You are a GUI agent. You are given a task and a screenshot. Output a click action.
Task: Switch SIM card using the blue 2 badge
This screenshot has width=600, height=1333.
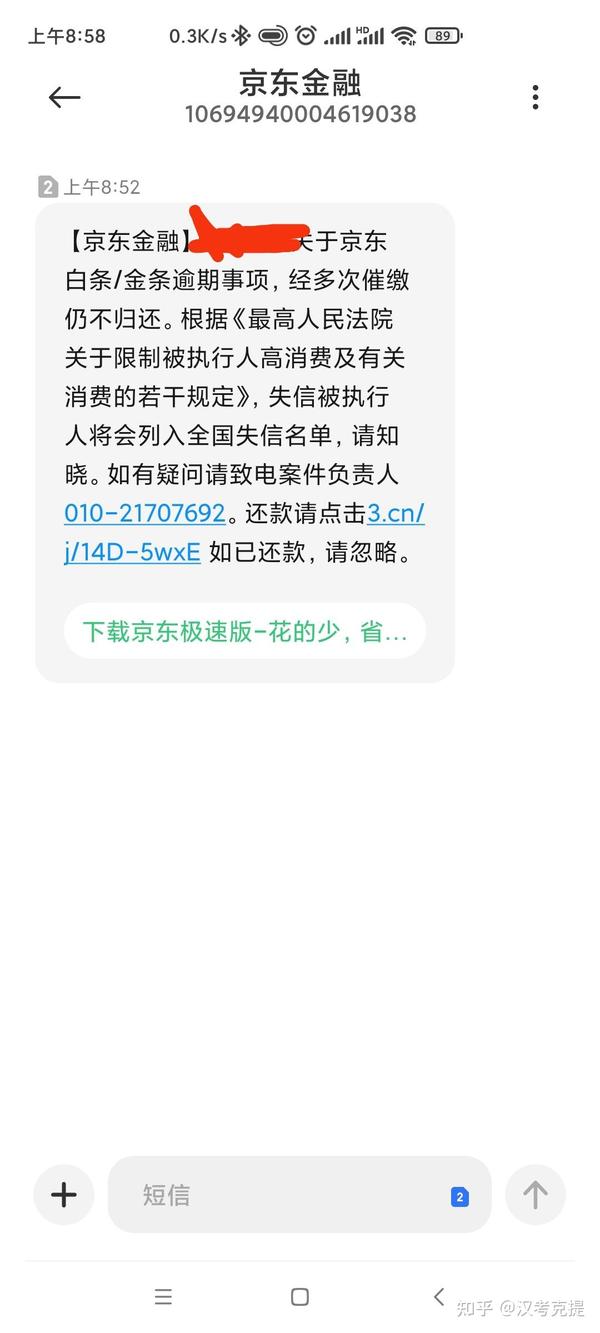[x=460, y=1197]
